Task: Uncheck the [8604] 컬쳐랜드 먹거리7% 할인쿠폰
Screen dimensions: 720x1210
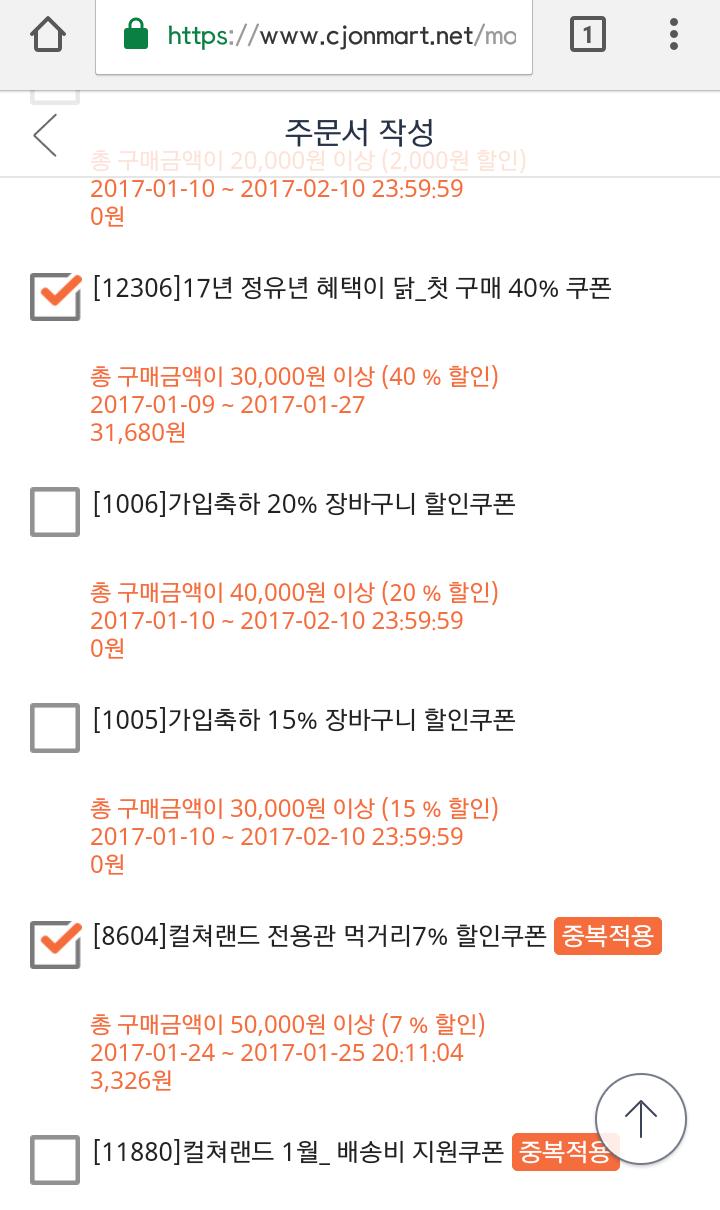Action: pyautogui.click(x=55, y=944)
